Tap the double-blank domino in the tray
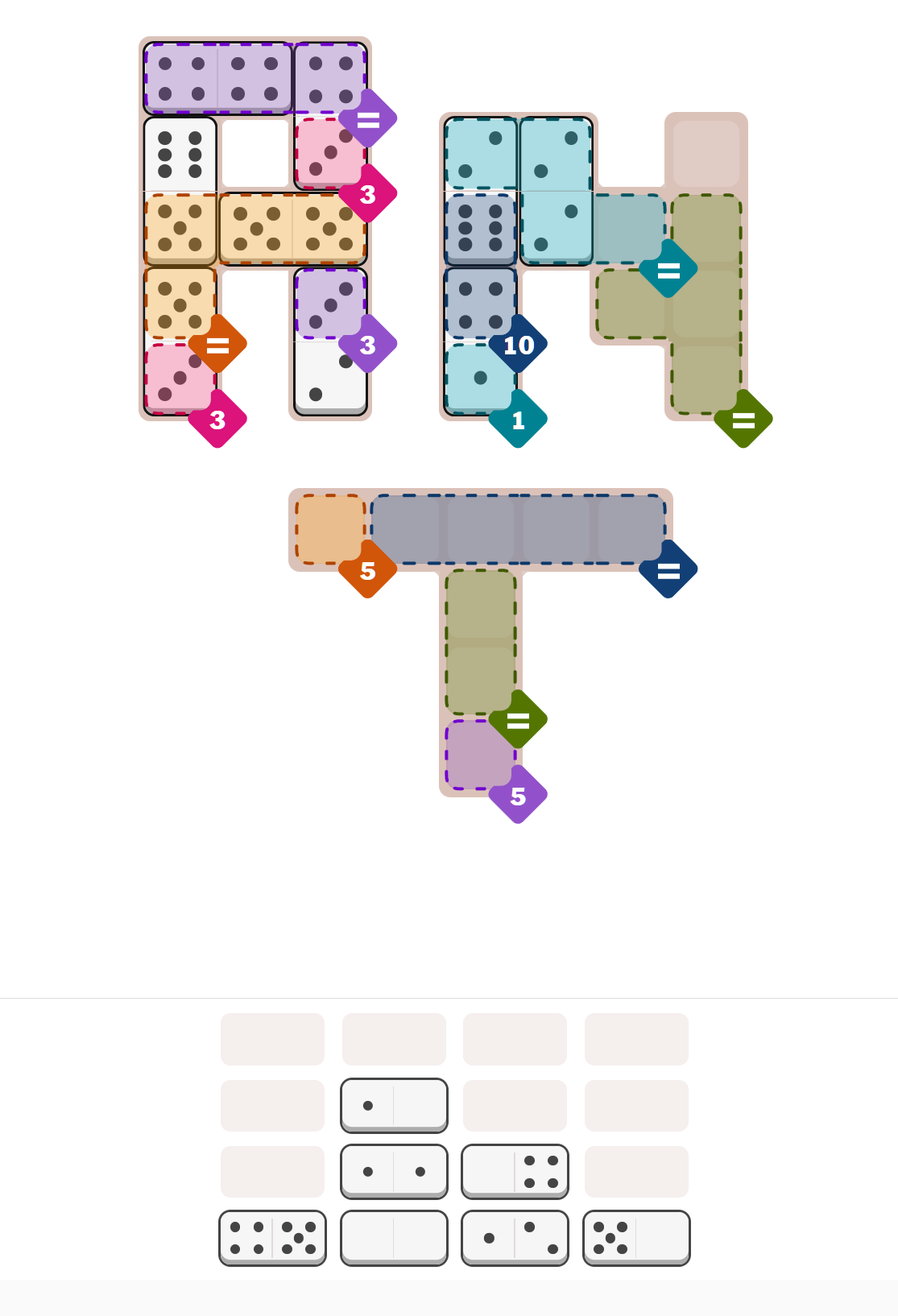The width and height of the screenshot is (898, 1316). pyautogui.click(x=394, y=1237)
